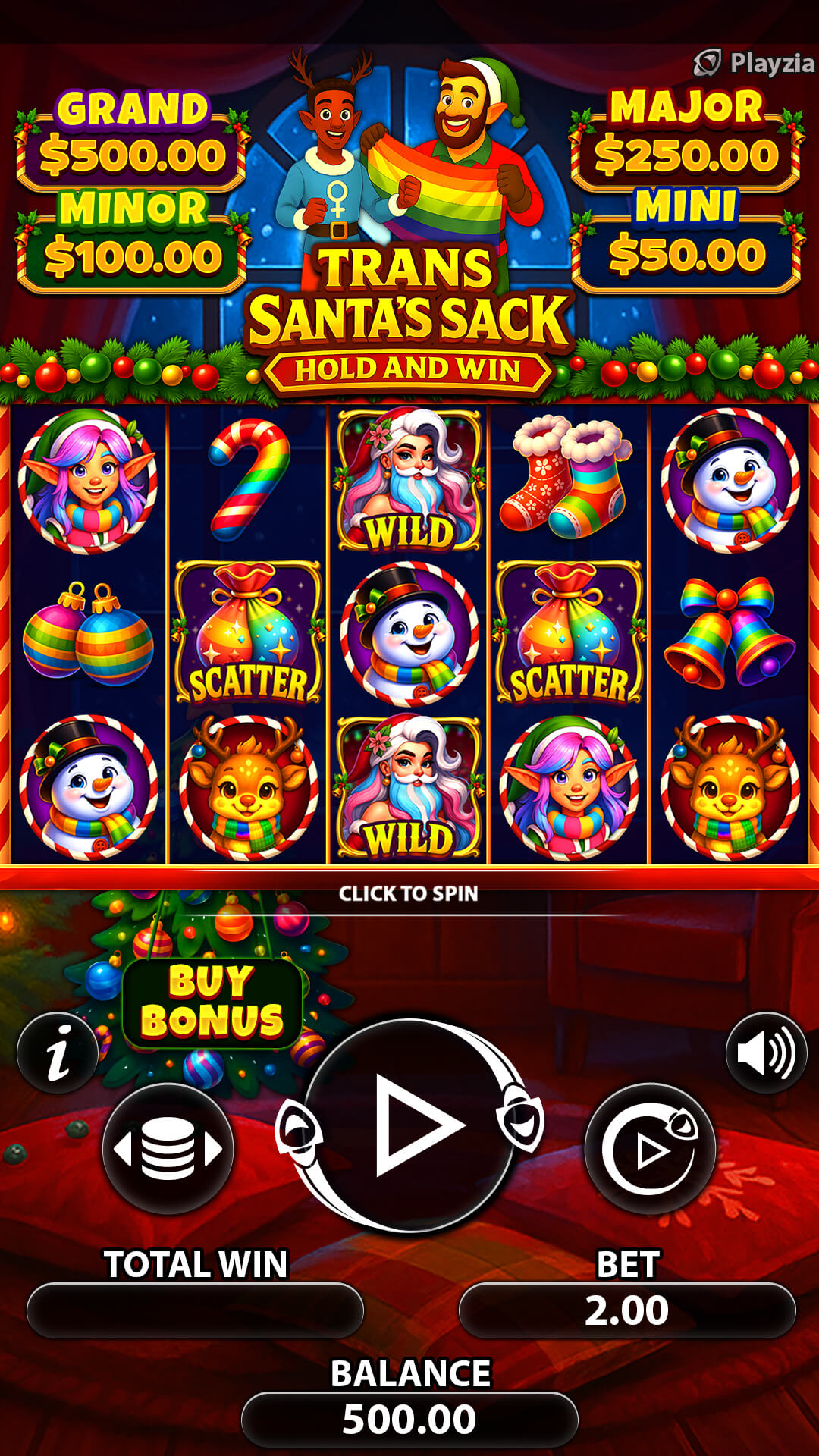Screen dimensions: 819x1456
Task: Toggle the sound speaker icon
Action: [766, 1052]
